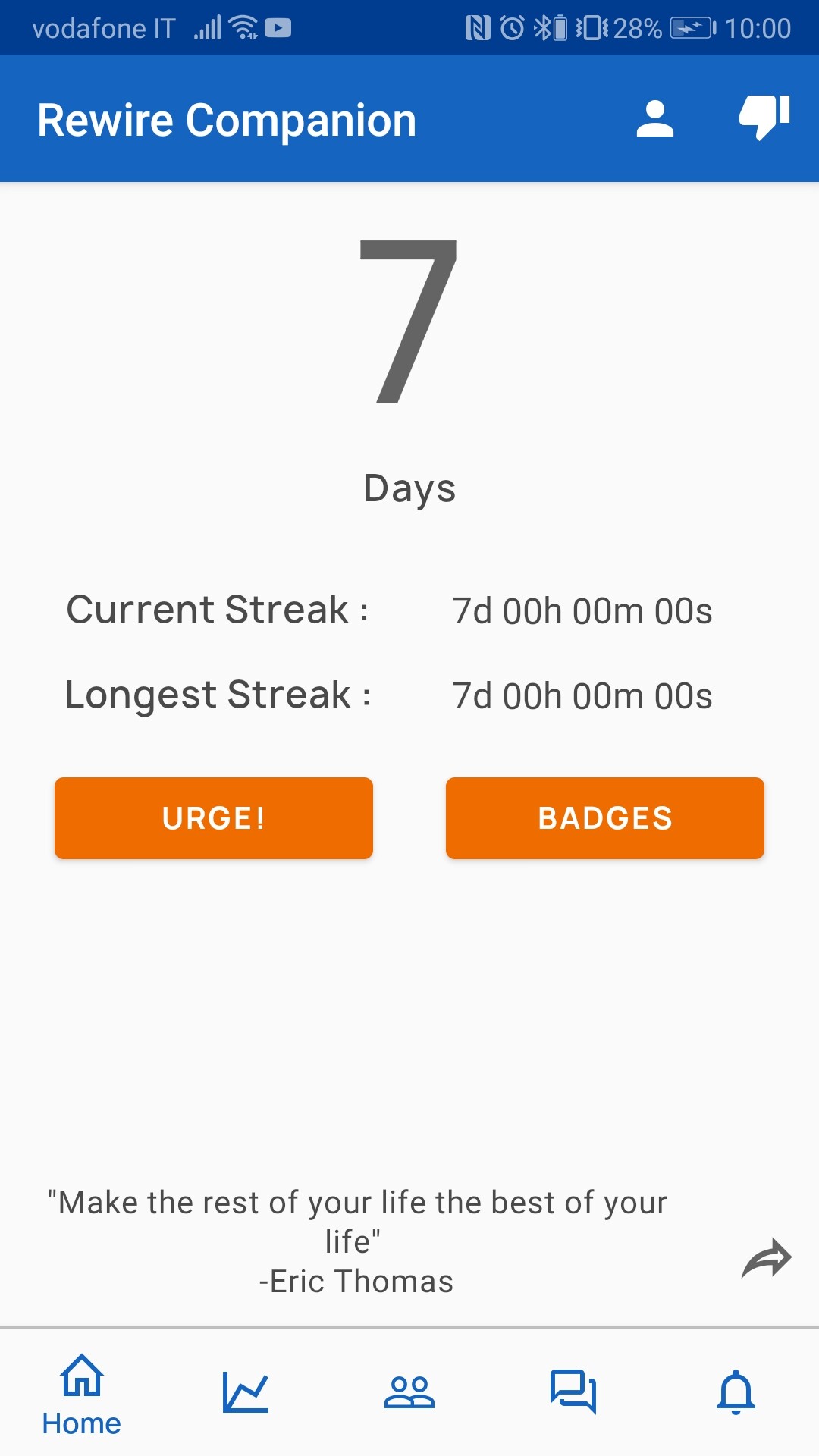Go to the Home tab
819x1456 pixels.
point(82,1395)
